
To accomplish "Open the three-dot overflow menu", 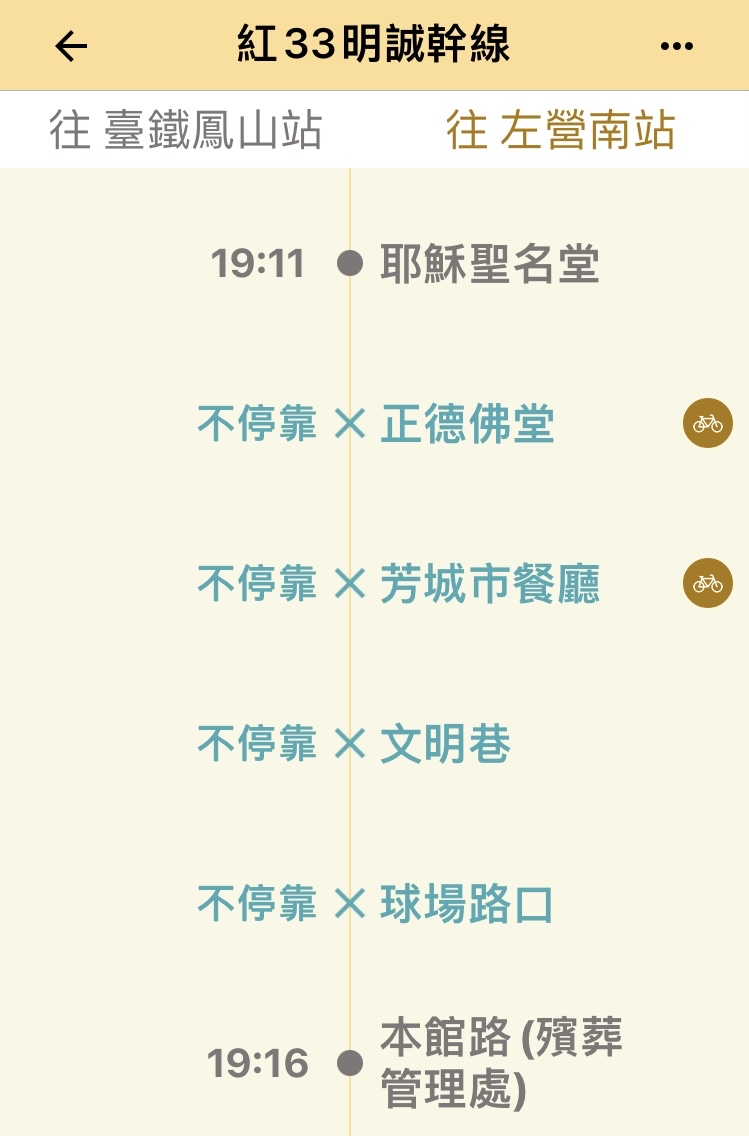I will point(677,46).
